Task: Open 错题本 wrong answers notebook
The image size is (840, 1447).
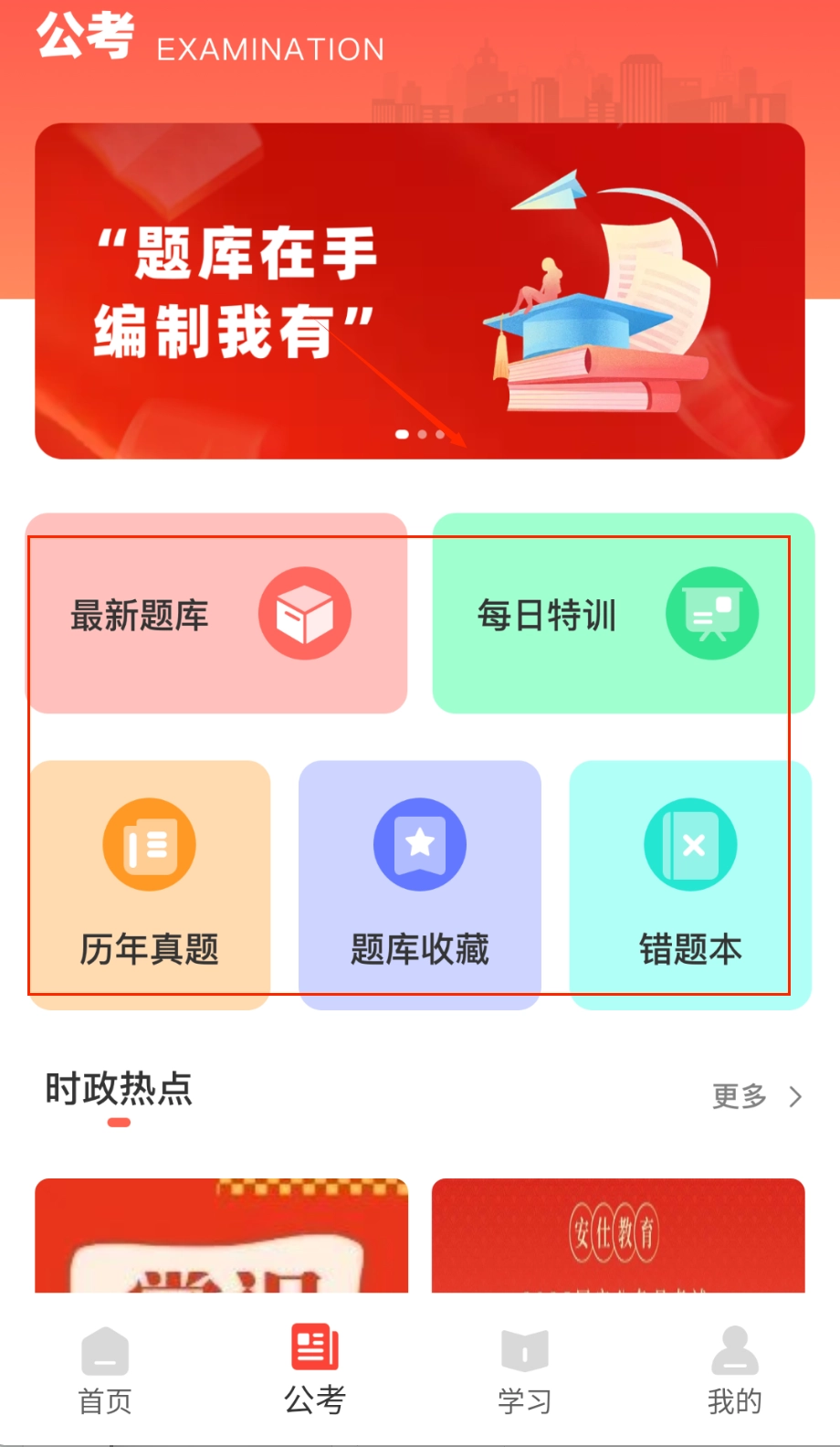Action: point(690,884)
